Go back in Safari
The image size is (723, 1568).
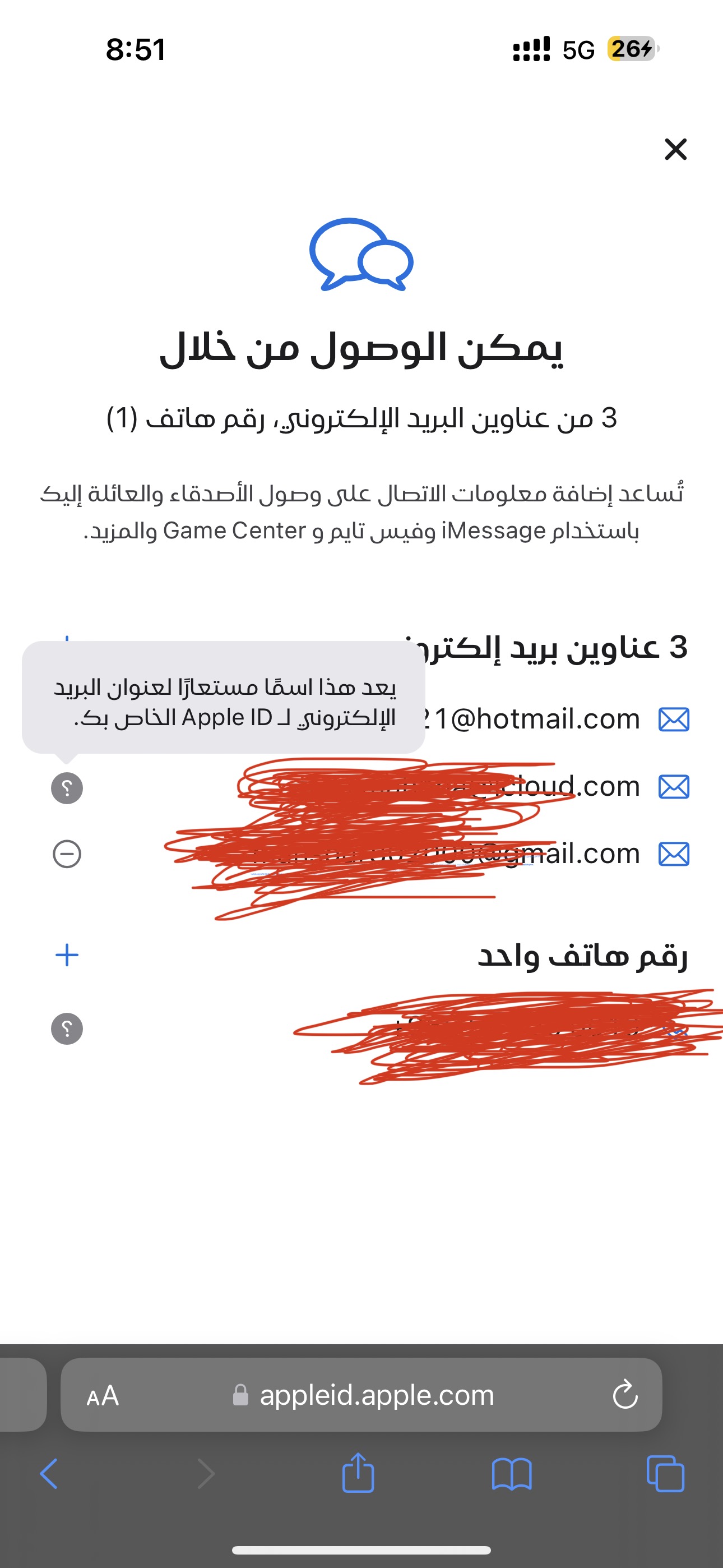tap(49, 1474)
